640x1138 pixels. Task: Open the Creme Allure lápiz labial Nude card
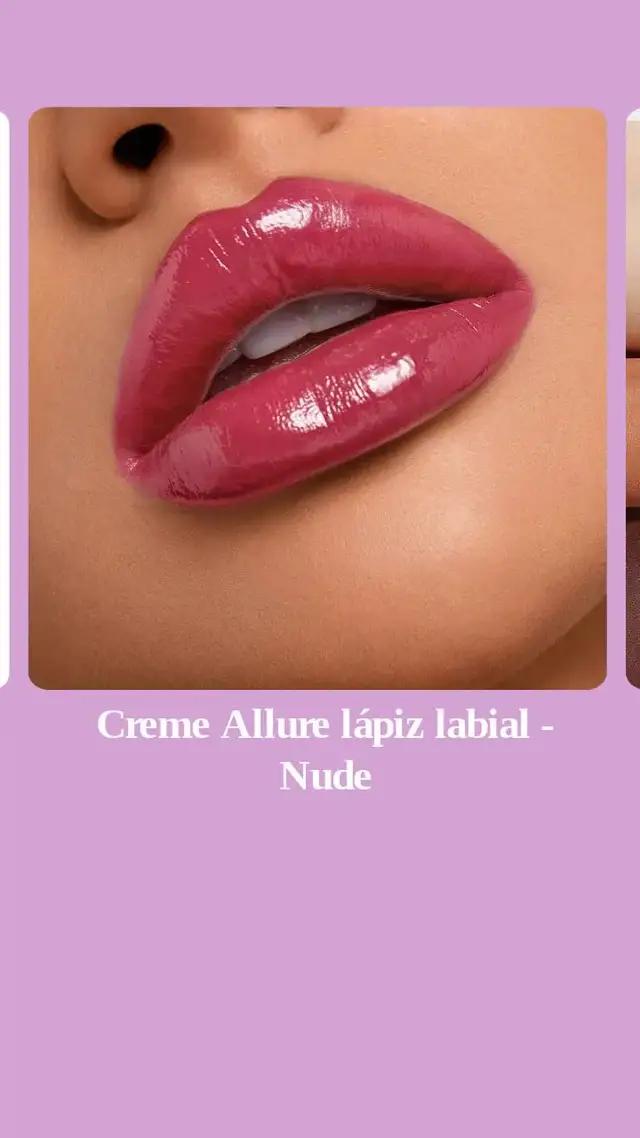pos(317,398)
